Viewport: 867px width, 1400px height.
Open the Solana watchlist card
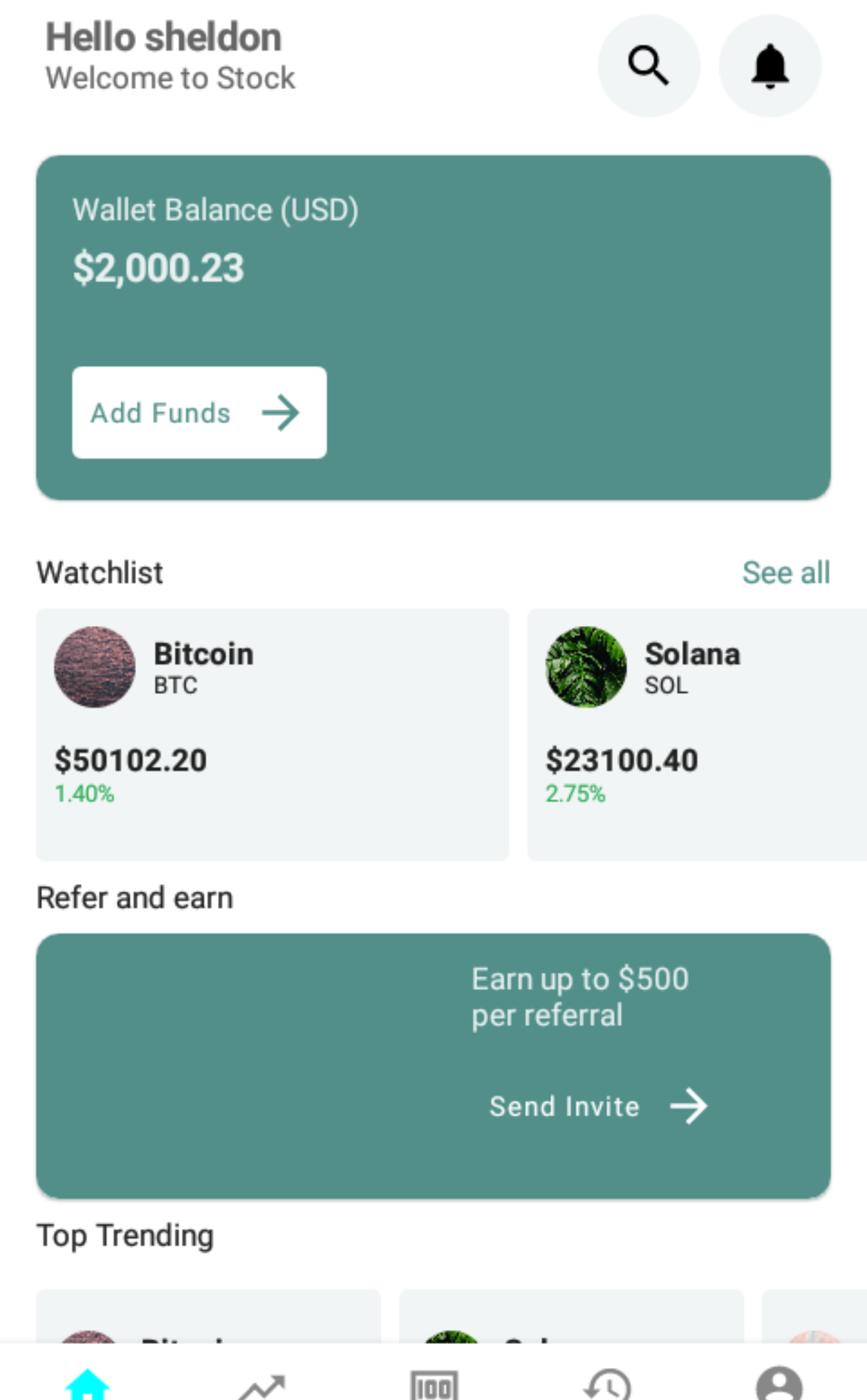pos(697,734)
